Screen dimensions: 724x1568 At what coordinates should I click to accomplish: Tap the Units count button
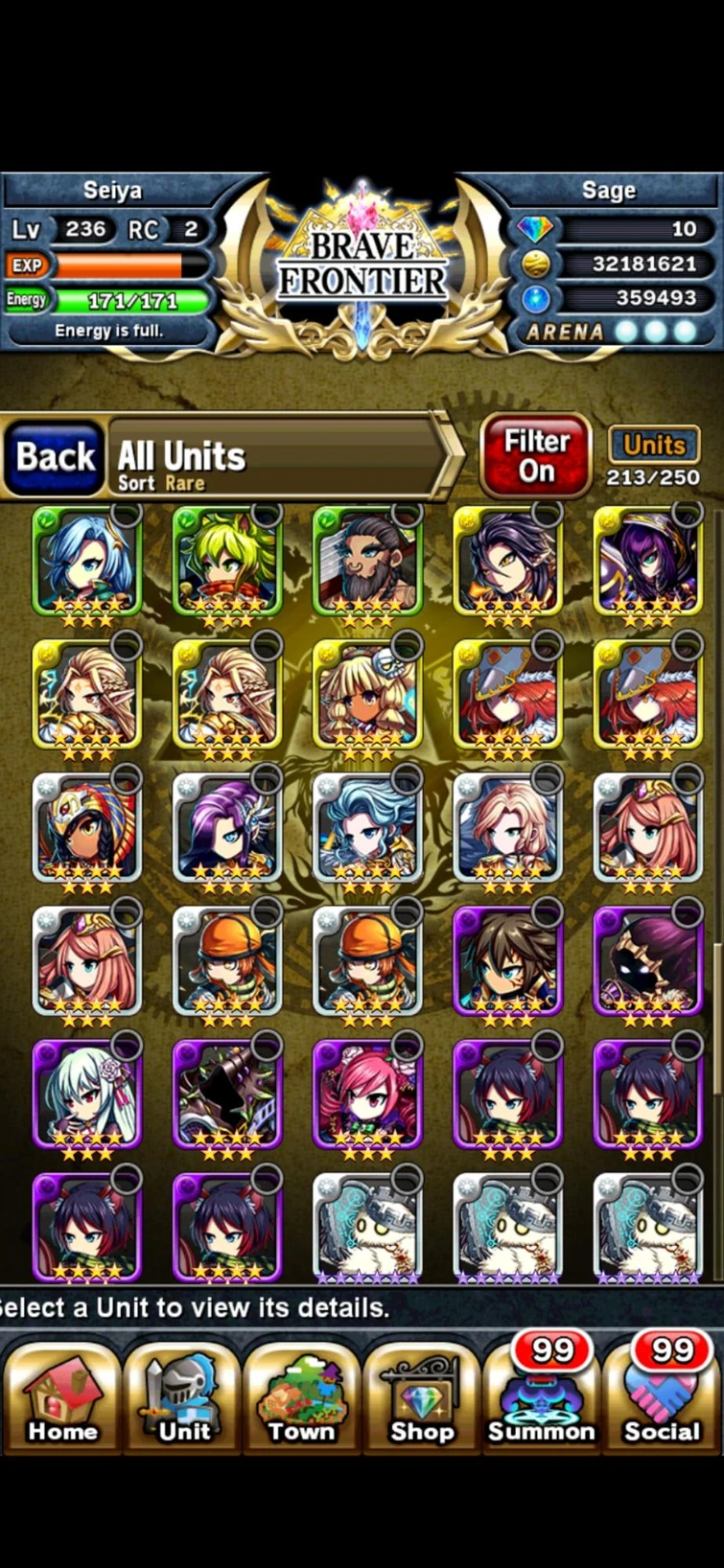click(x=654, y=446)
